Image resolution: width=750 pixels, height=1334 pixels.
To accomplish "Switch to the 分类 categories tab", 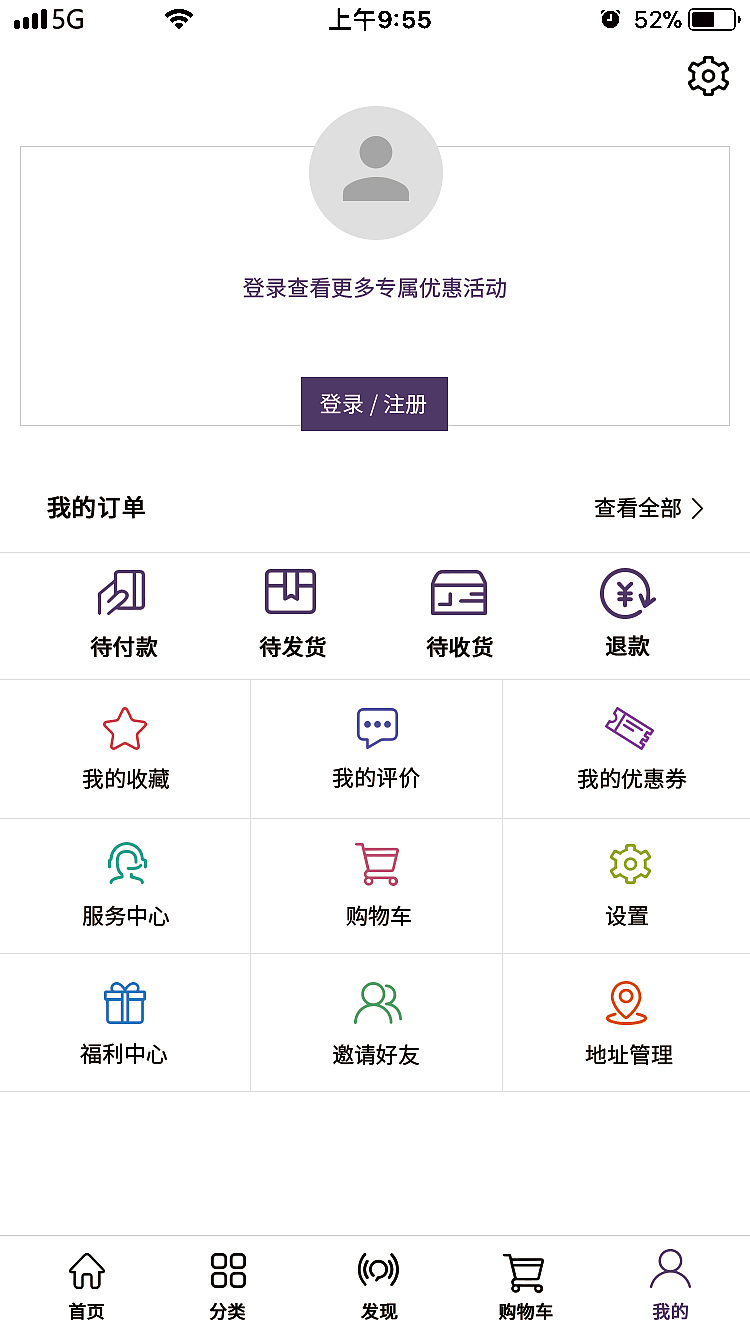I will pos(227,1285).
